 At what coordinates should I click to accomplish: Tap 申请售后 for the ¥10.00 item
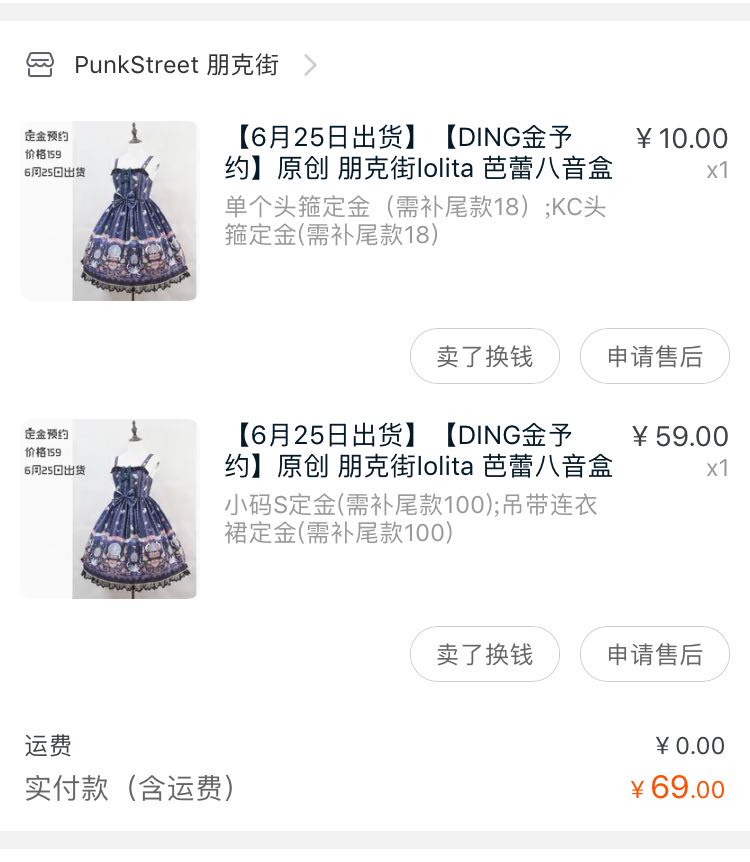tap(655, 356)
